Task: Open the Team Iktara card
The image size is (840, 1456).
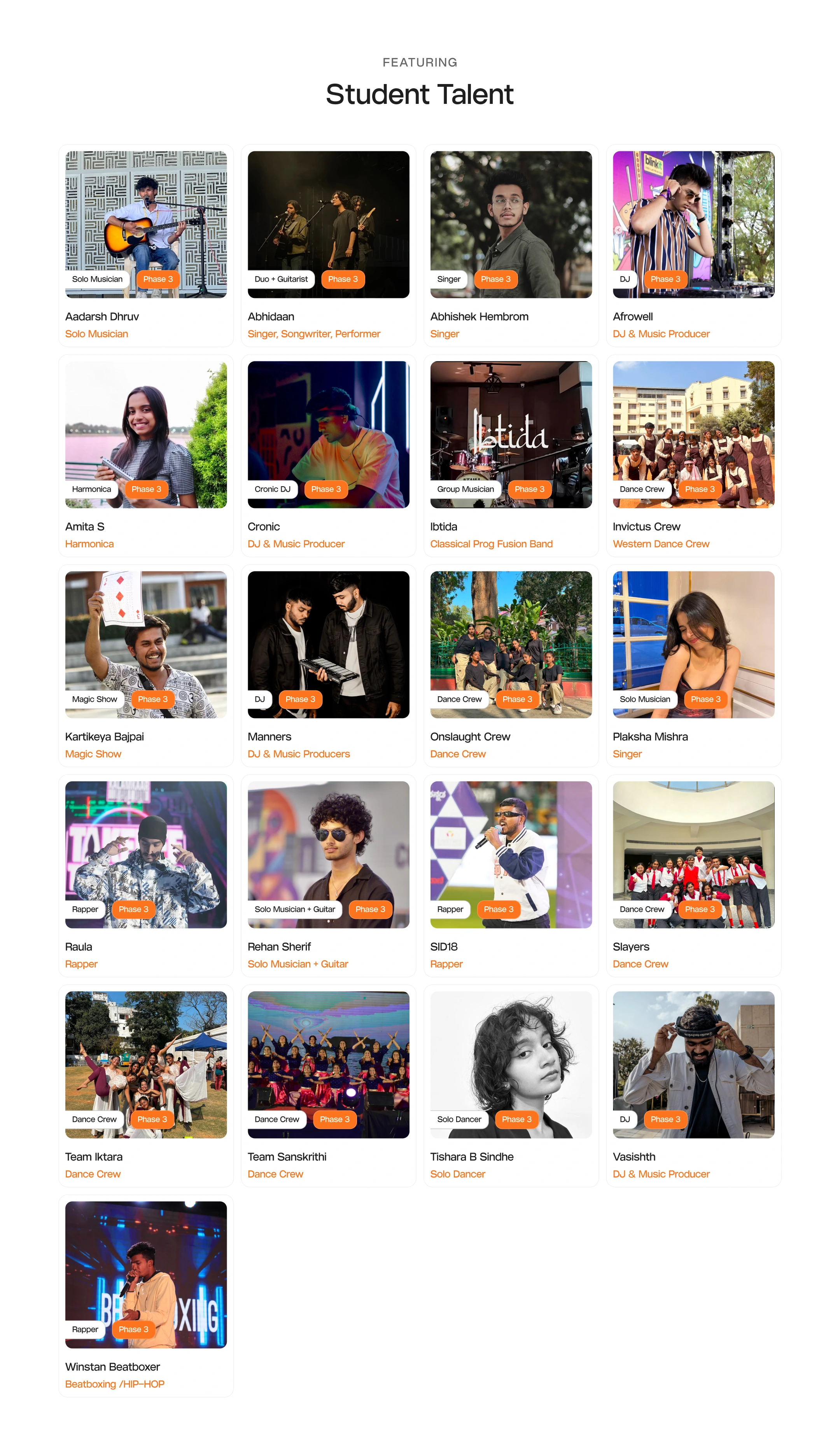Action: (x=146, y=1086)
